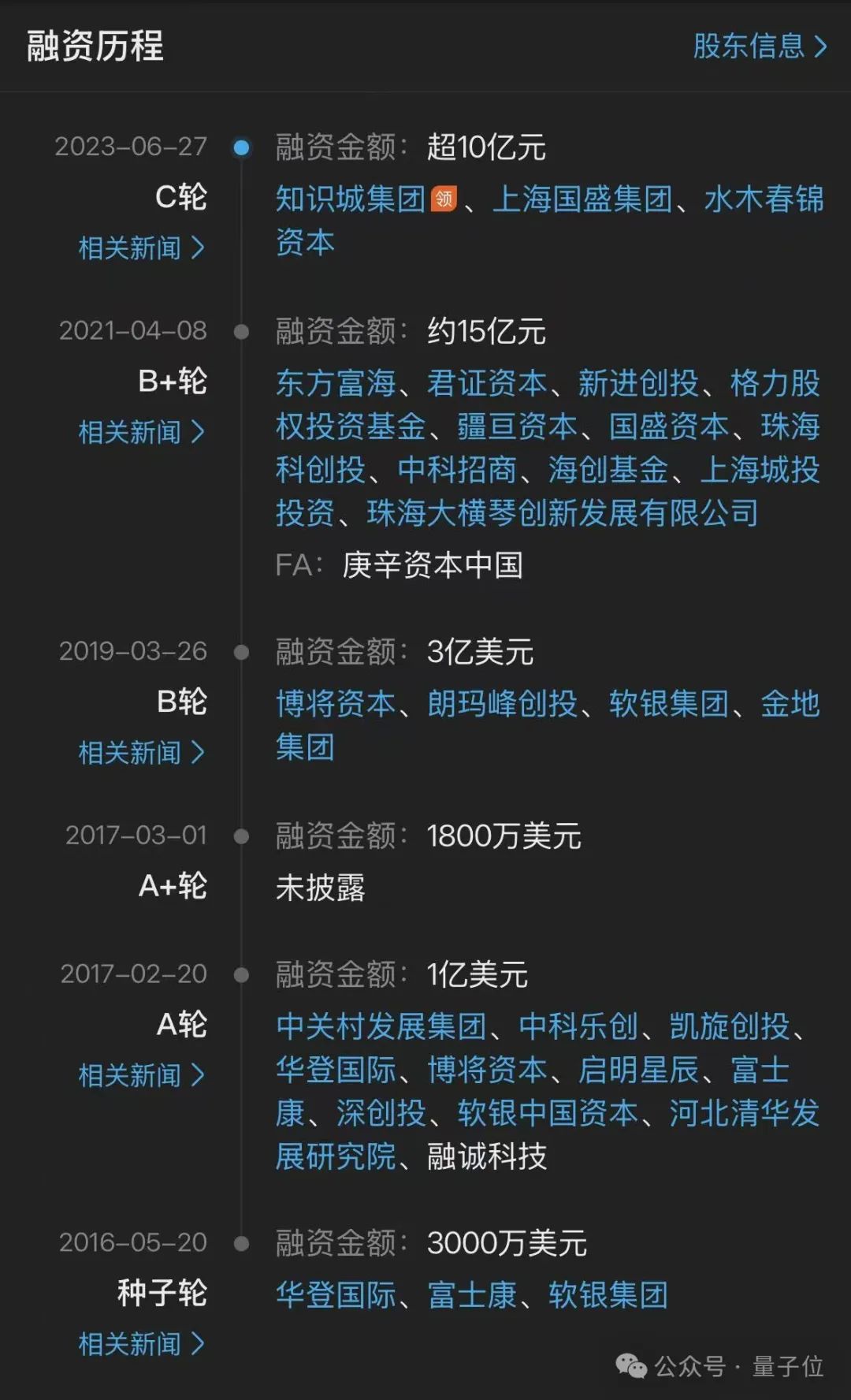Open 相关新闻 for the 种子轮 round
Image resolution: width=851 pixels, height=1400 pixels.
(x=141, y=1344)
